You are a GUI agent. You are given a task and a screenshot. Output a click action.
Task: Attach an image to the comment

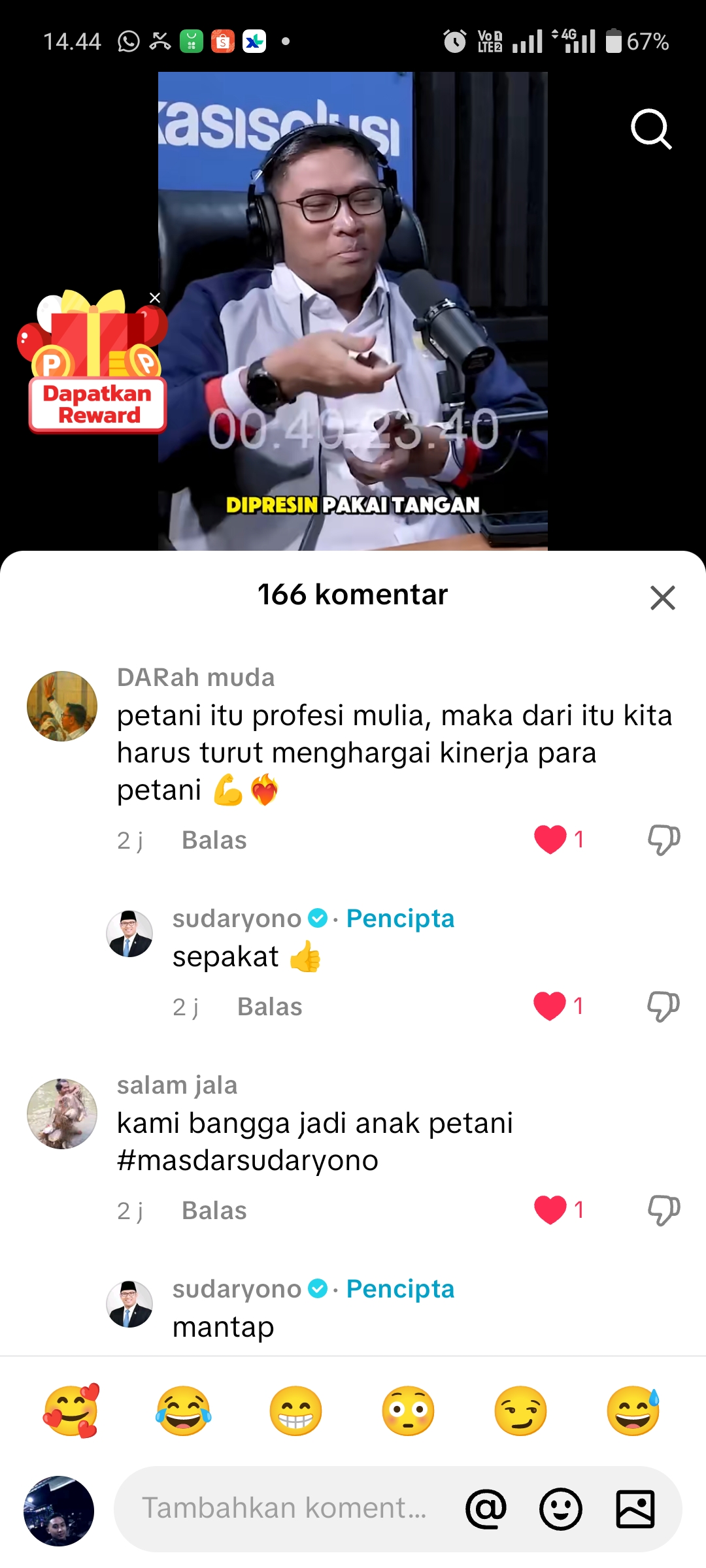coord(635,1509)
